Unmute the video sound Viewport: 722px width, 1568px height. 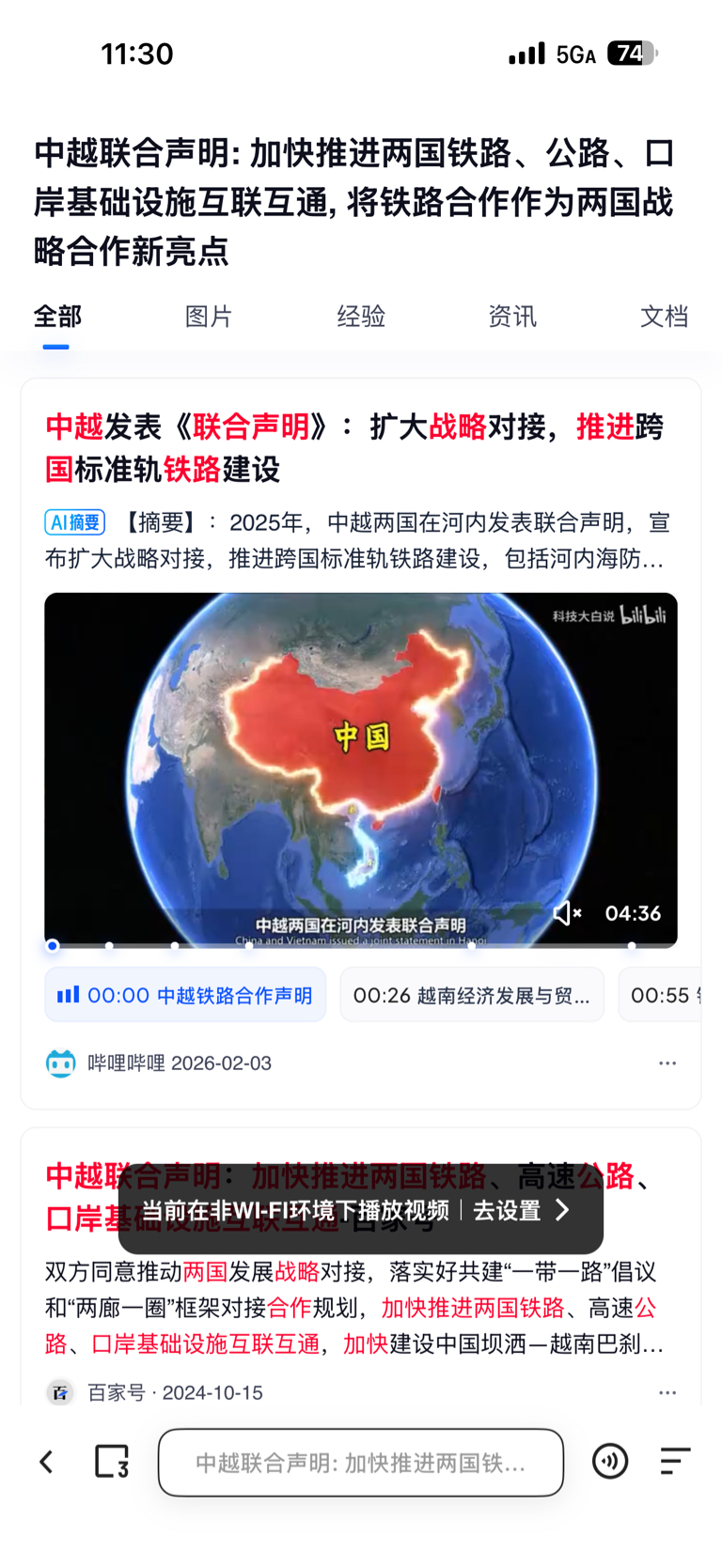pos(567,913)
